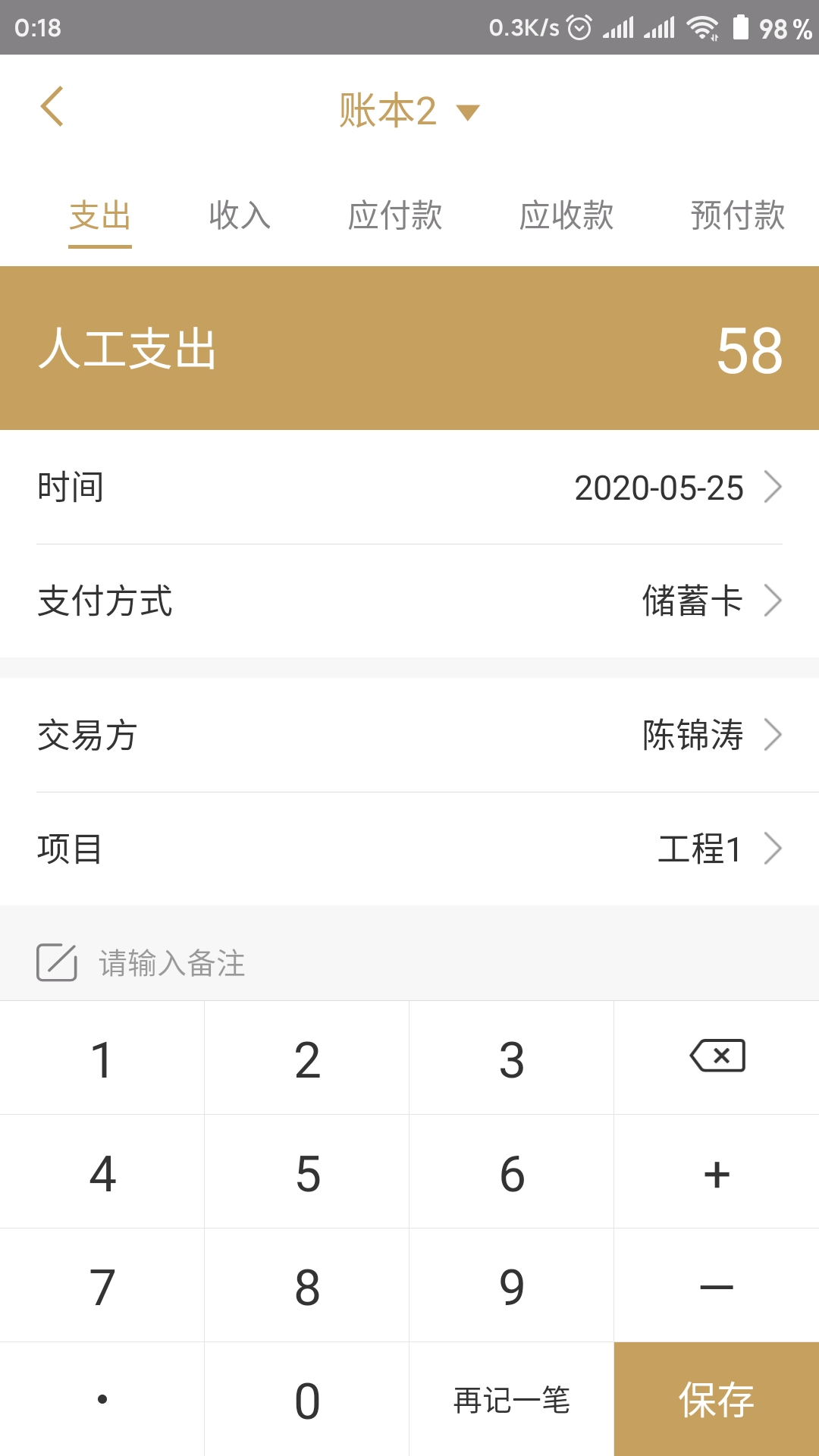Delete the last digit with backspace
This screenshot has width=819, height=1456.
click(717, 1056)
